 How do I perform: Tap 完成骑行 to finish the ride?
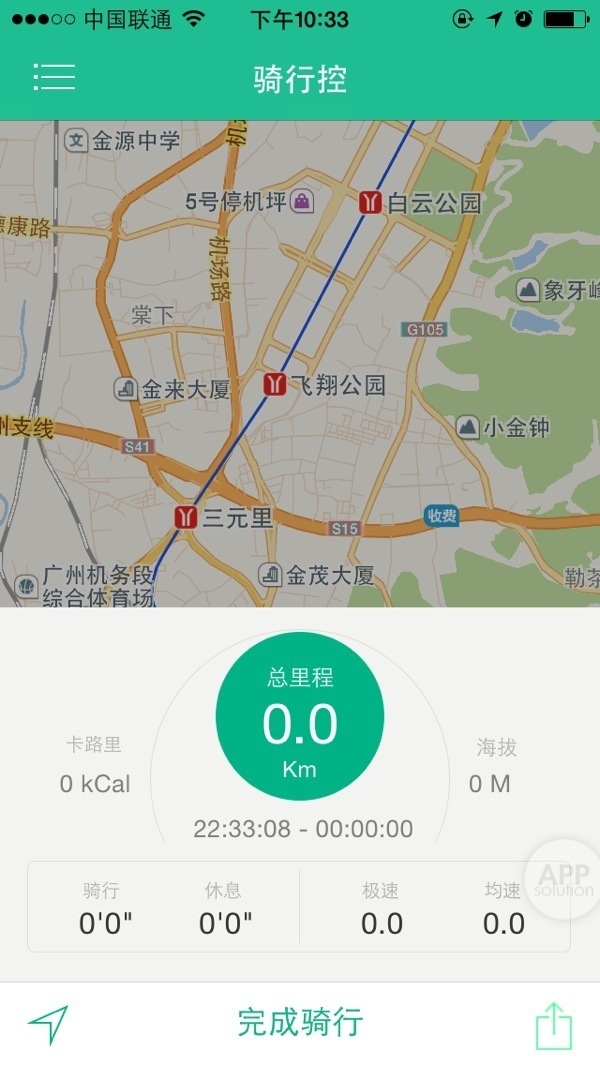pos(300,1022)
